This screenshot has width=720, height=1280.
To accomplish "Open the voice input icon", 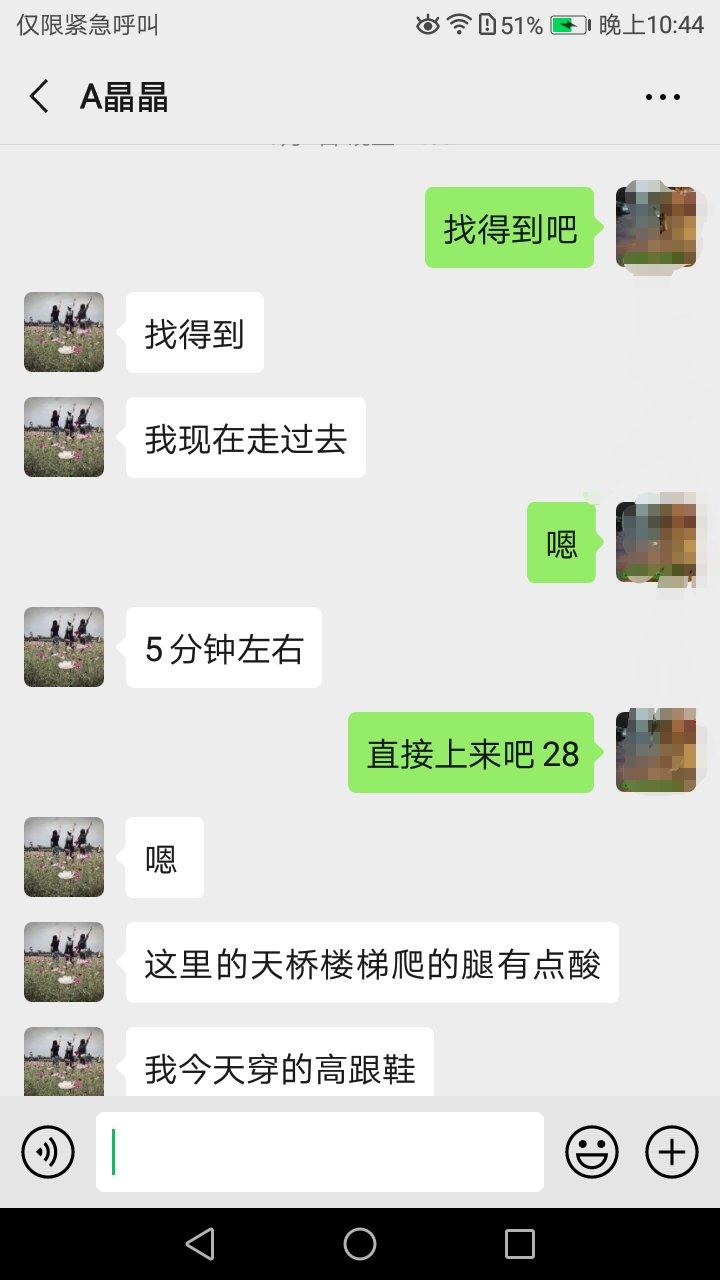I will pyautogui.click(x=47, y=1151).
